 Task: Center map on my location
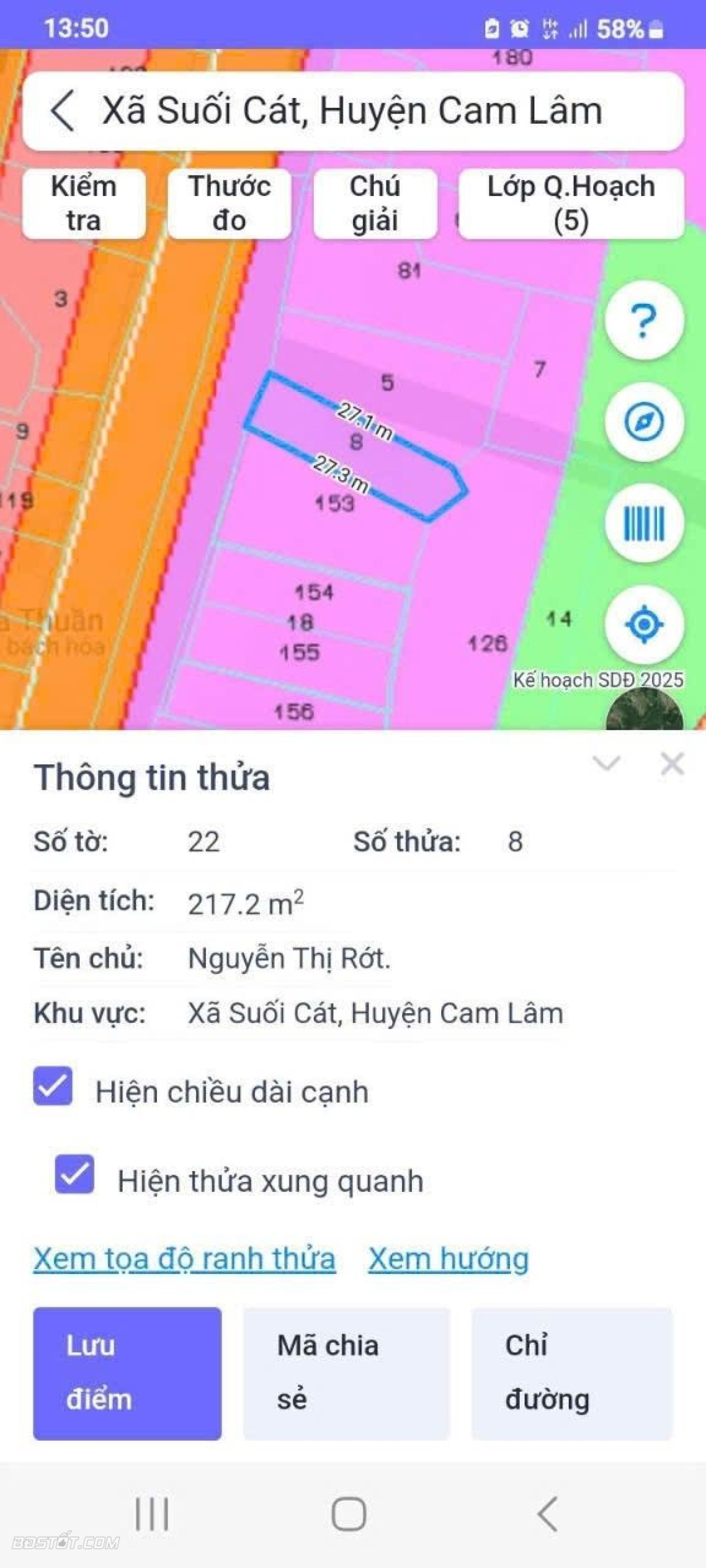643,624
